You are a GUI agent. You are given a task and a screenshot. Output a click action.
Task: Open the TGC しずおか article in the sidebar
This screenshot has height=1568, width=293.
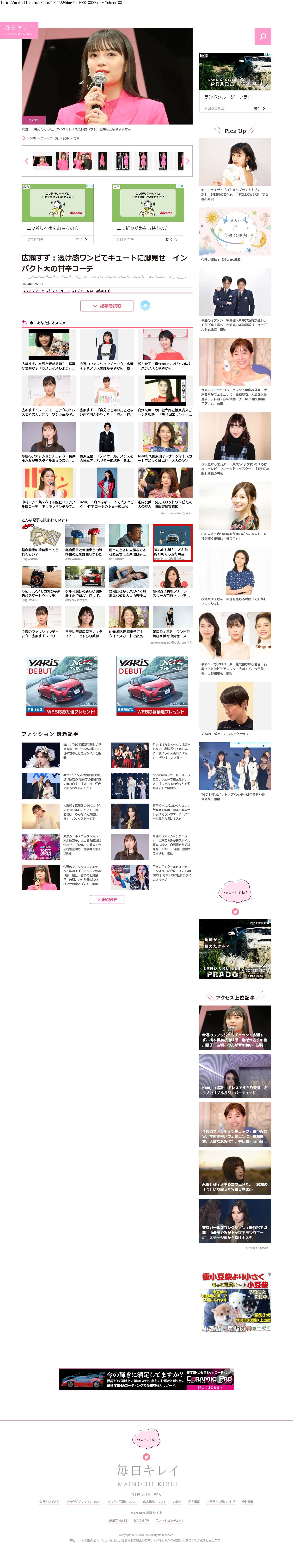(x=235, y=772)
